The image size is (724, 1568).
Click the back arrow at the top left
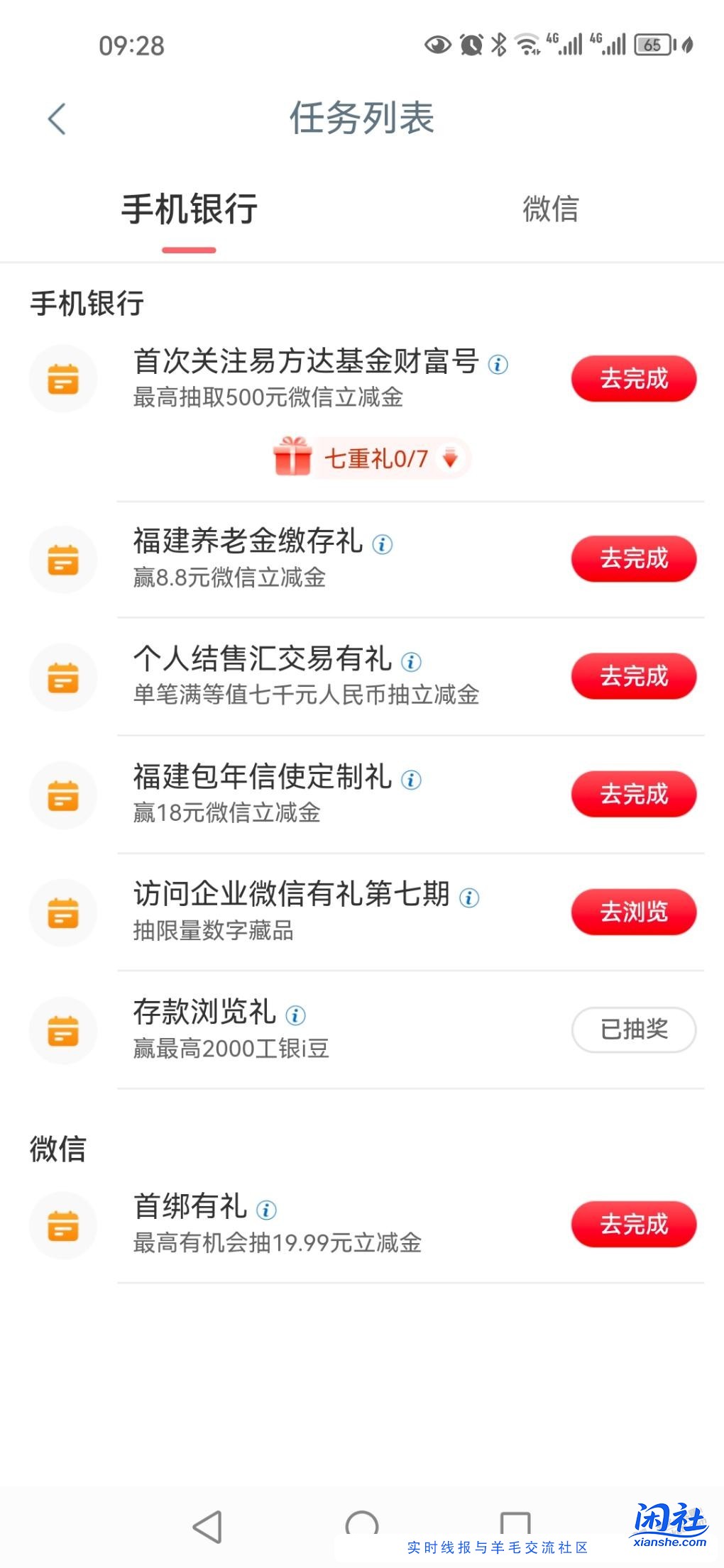click(57, 118)
